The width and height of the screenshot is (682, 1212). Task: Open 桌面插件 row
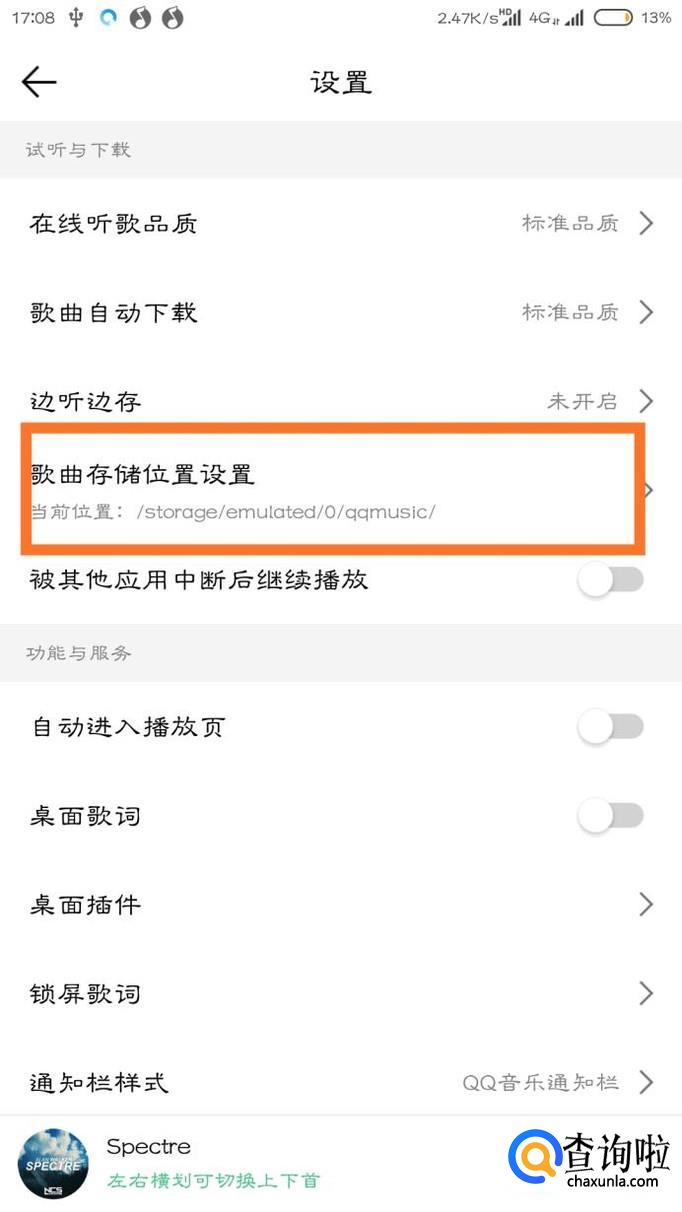[x=341, y=905]
